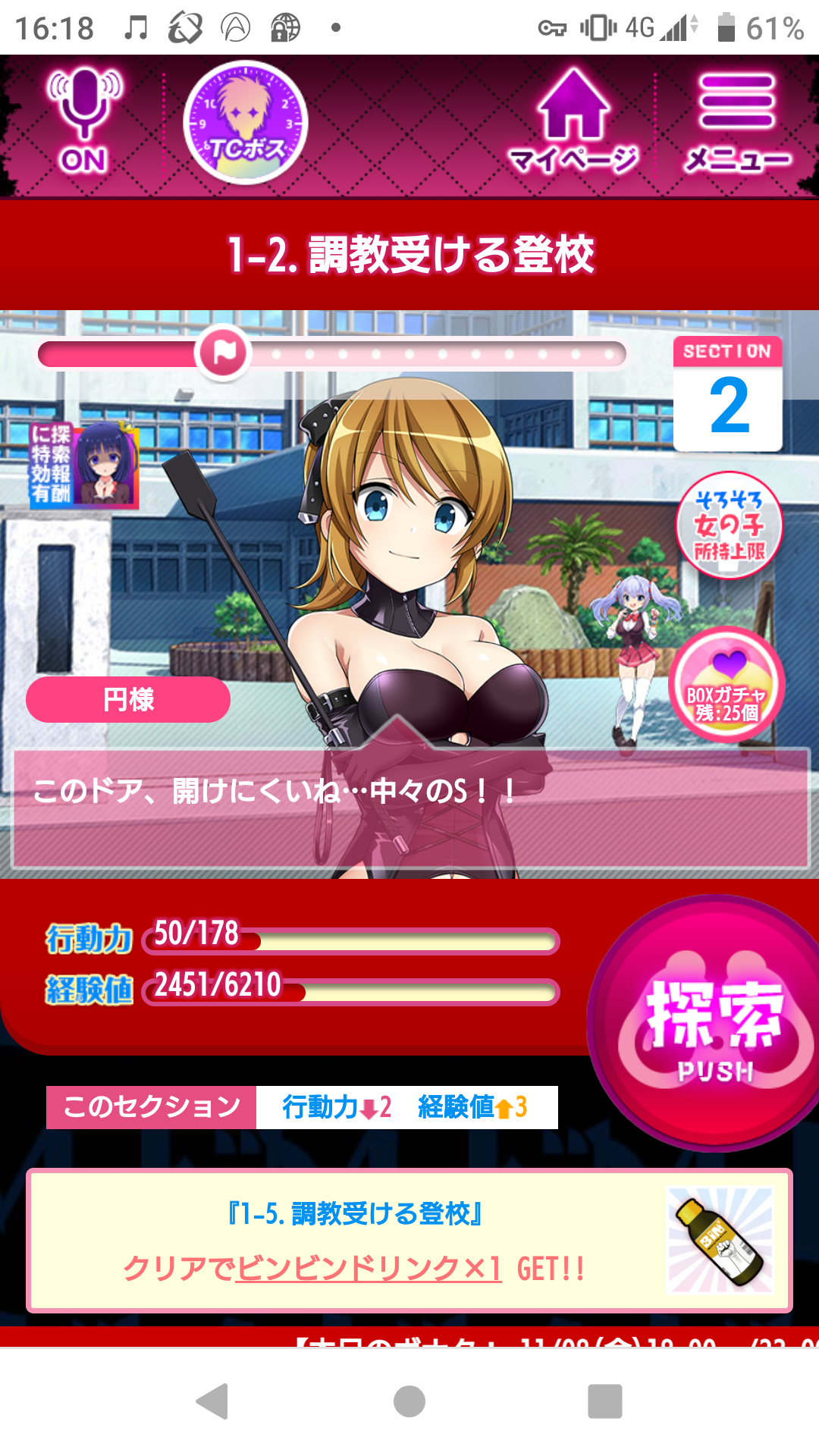This screenshot has height=1456, width=819.
Task: Tap the Android back button
Action: tap(213, 1401)
